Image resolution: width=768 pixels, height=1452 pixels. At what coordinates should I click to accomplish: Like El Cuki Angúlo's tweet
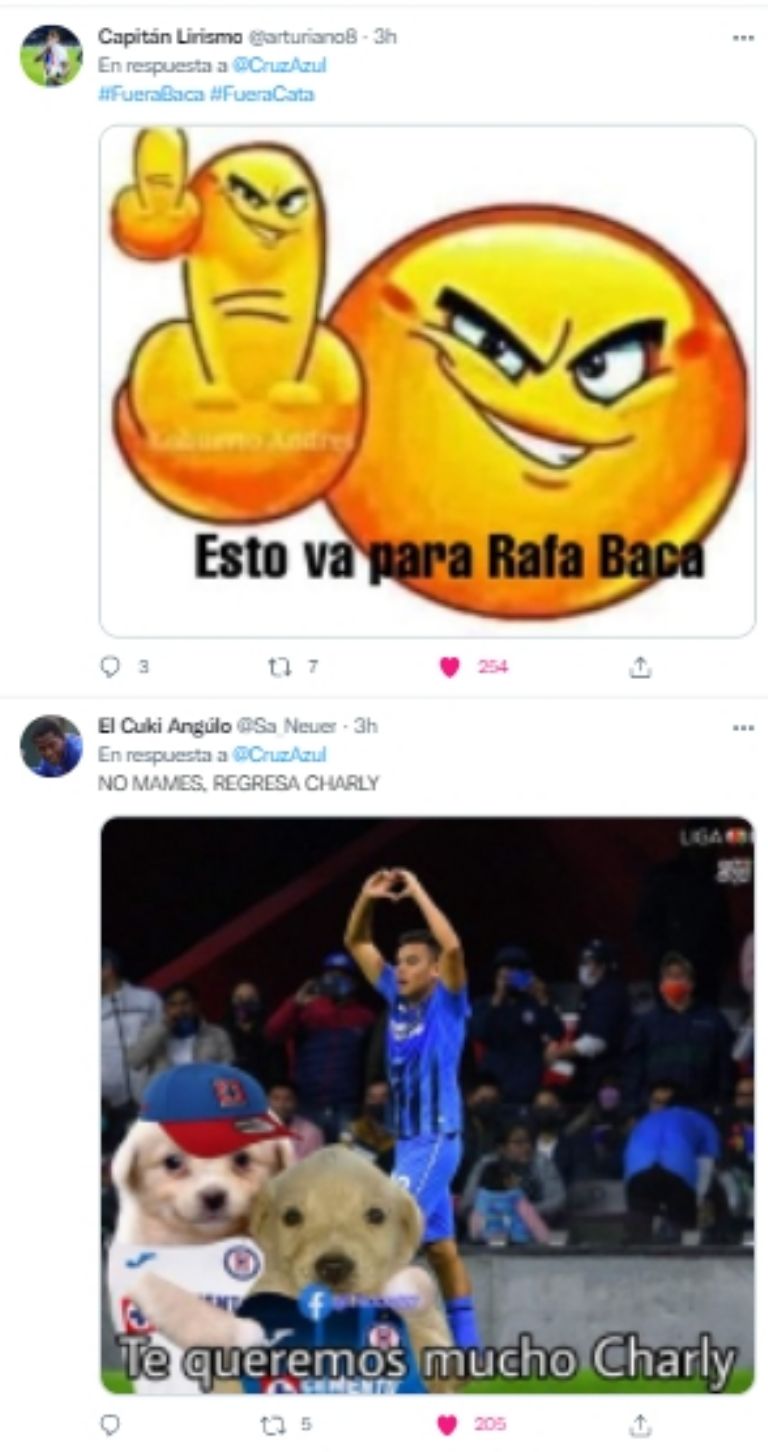(449, 1424)
